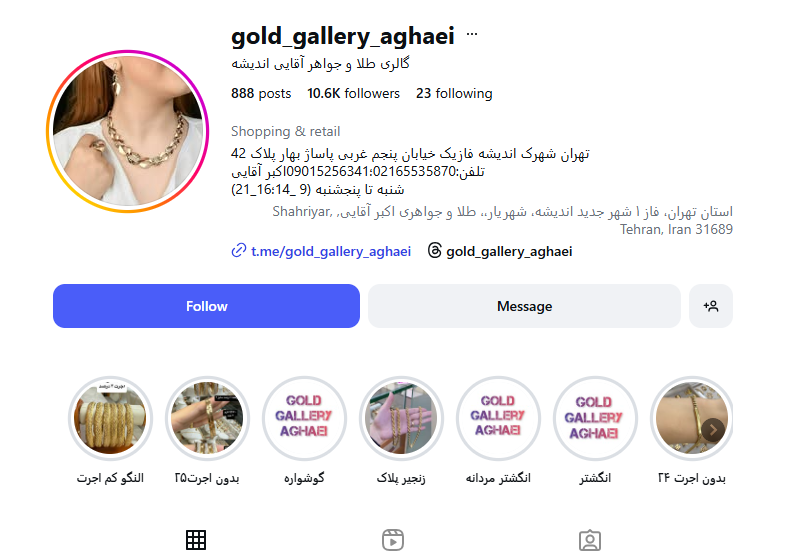
Task: Open the انگشتر مردانه highlight
Action: [x=498, y=418]
